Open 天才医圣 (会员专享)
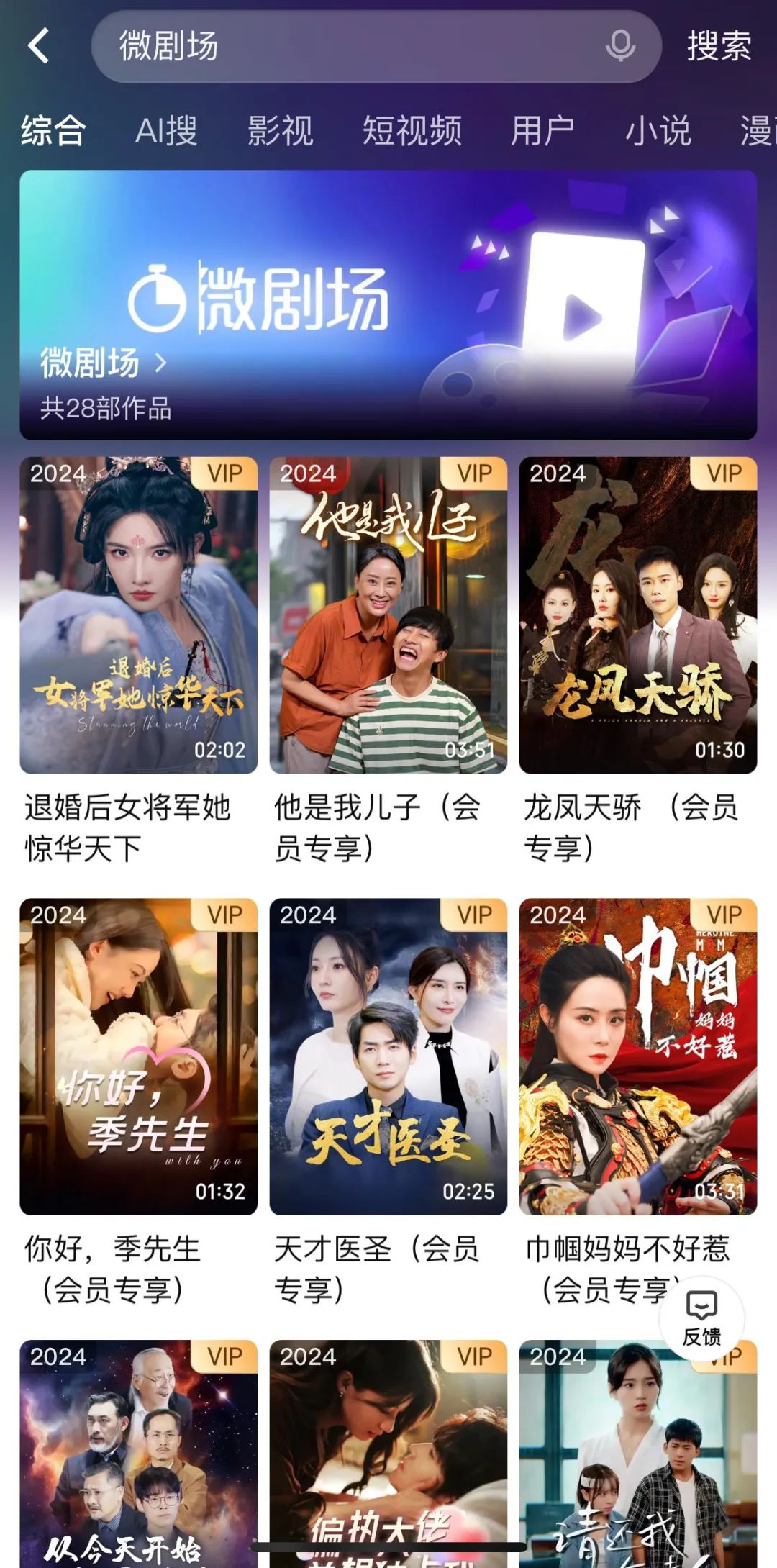 [388, 1056]
